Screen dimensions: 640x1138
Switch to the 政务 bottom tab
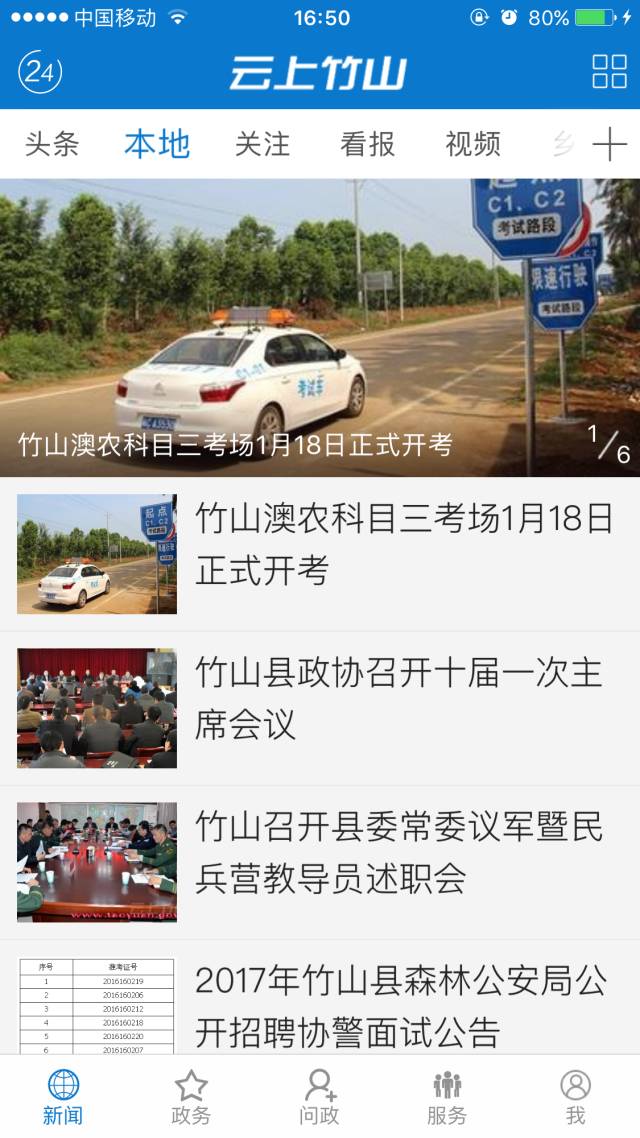click(191, 1097)
